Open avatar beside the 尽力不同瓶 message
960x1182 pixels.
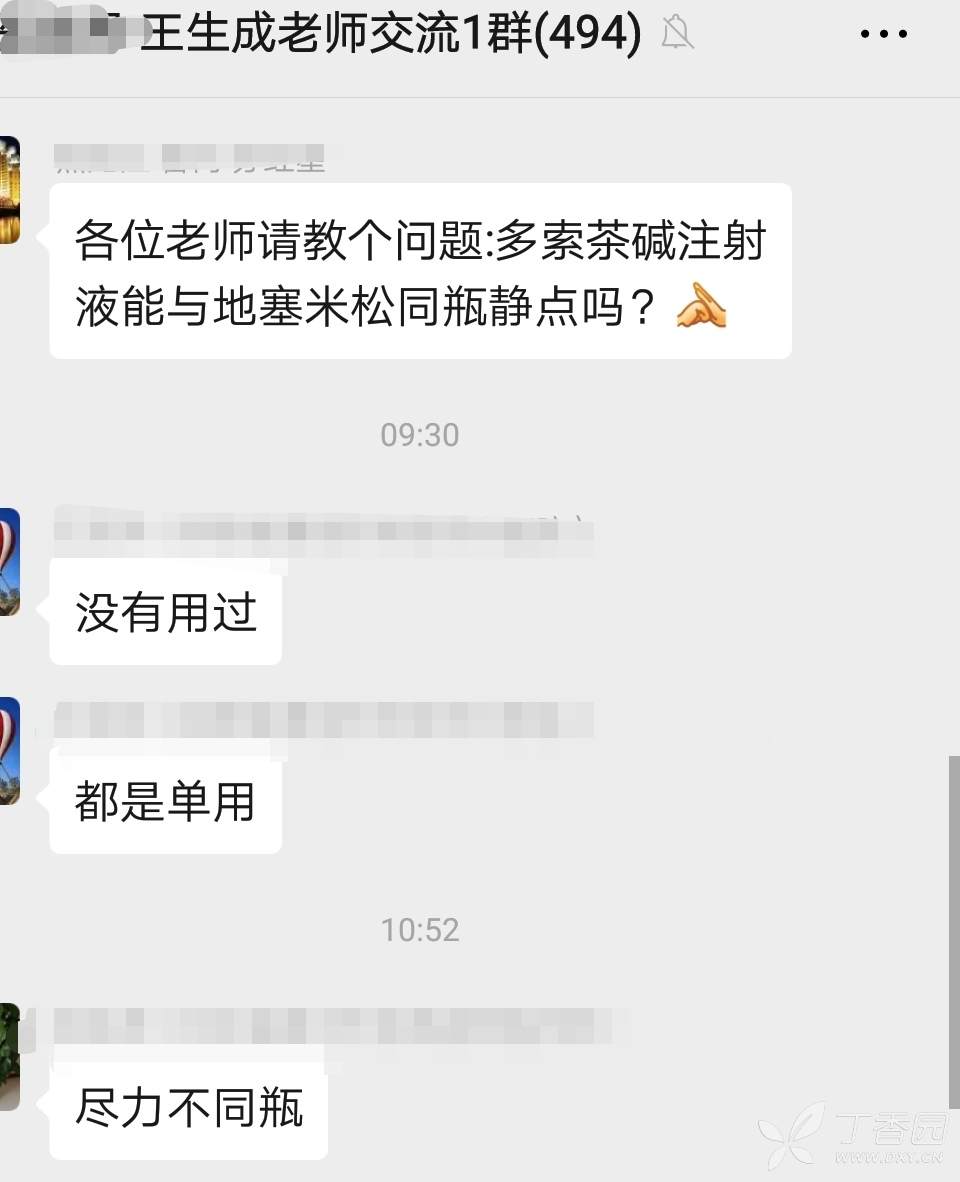click(x=9, y=1056)
